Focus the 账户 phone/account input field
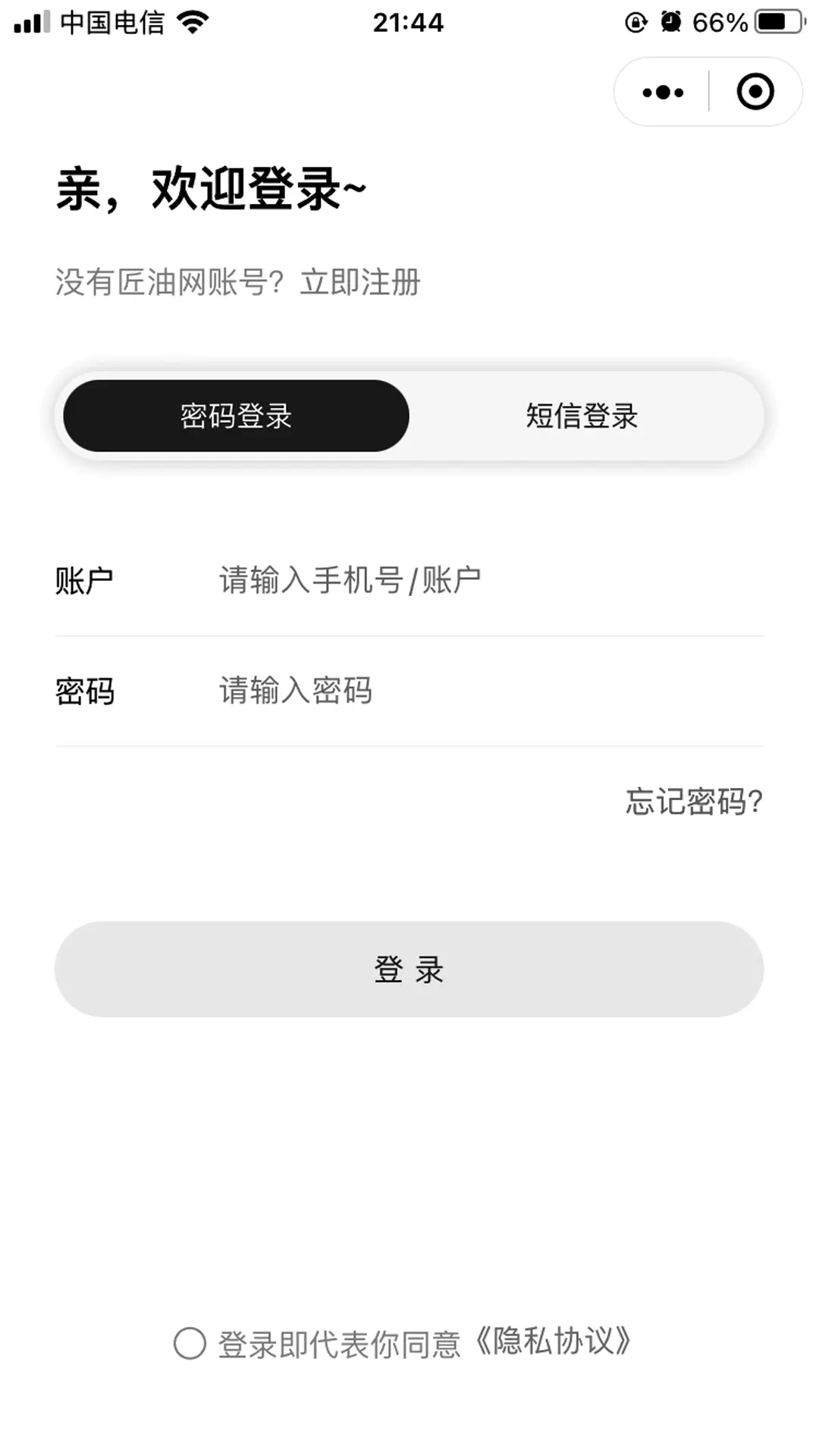Screen dimensions: 819x1456 pyautogui.click(x=491, y=581)
